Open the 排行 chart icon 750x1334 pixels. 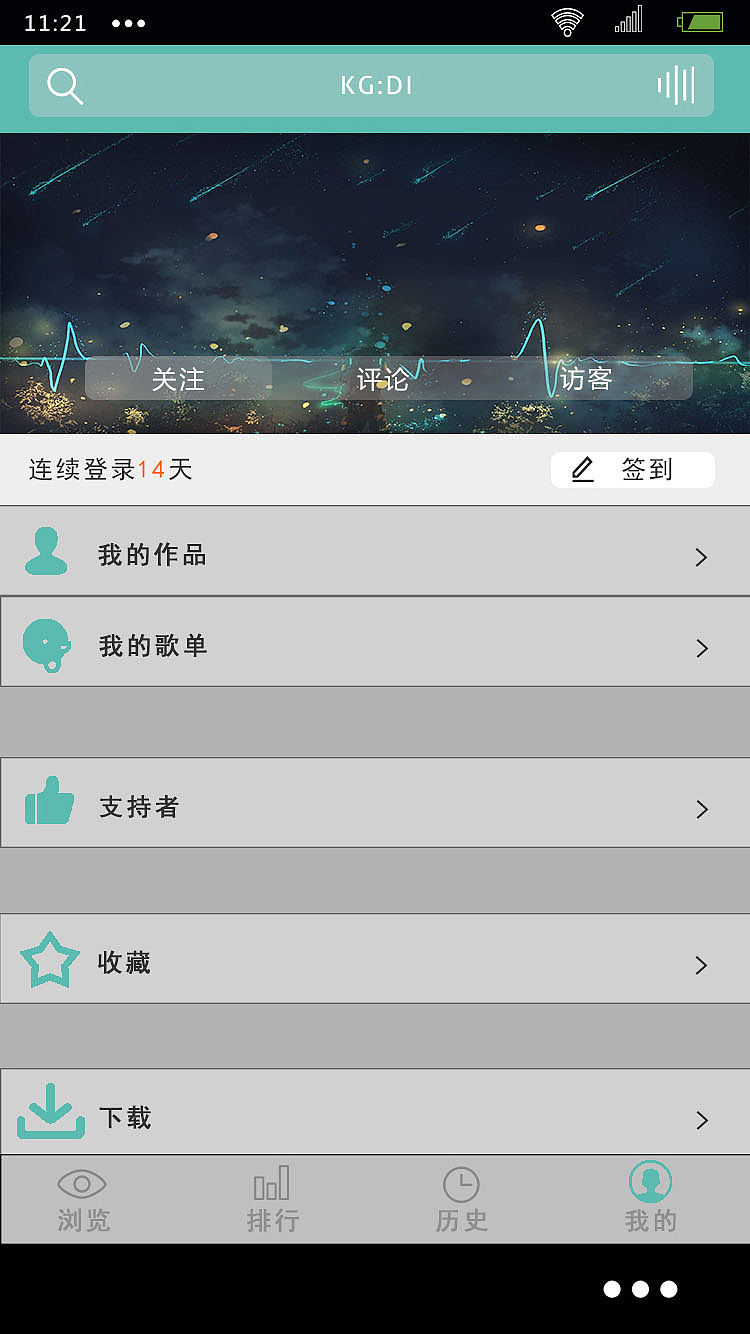pos(272,1183)
